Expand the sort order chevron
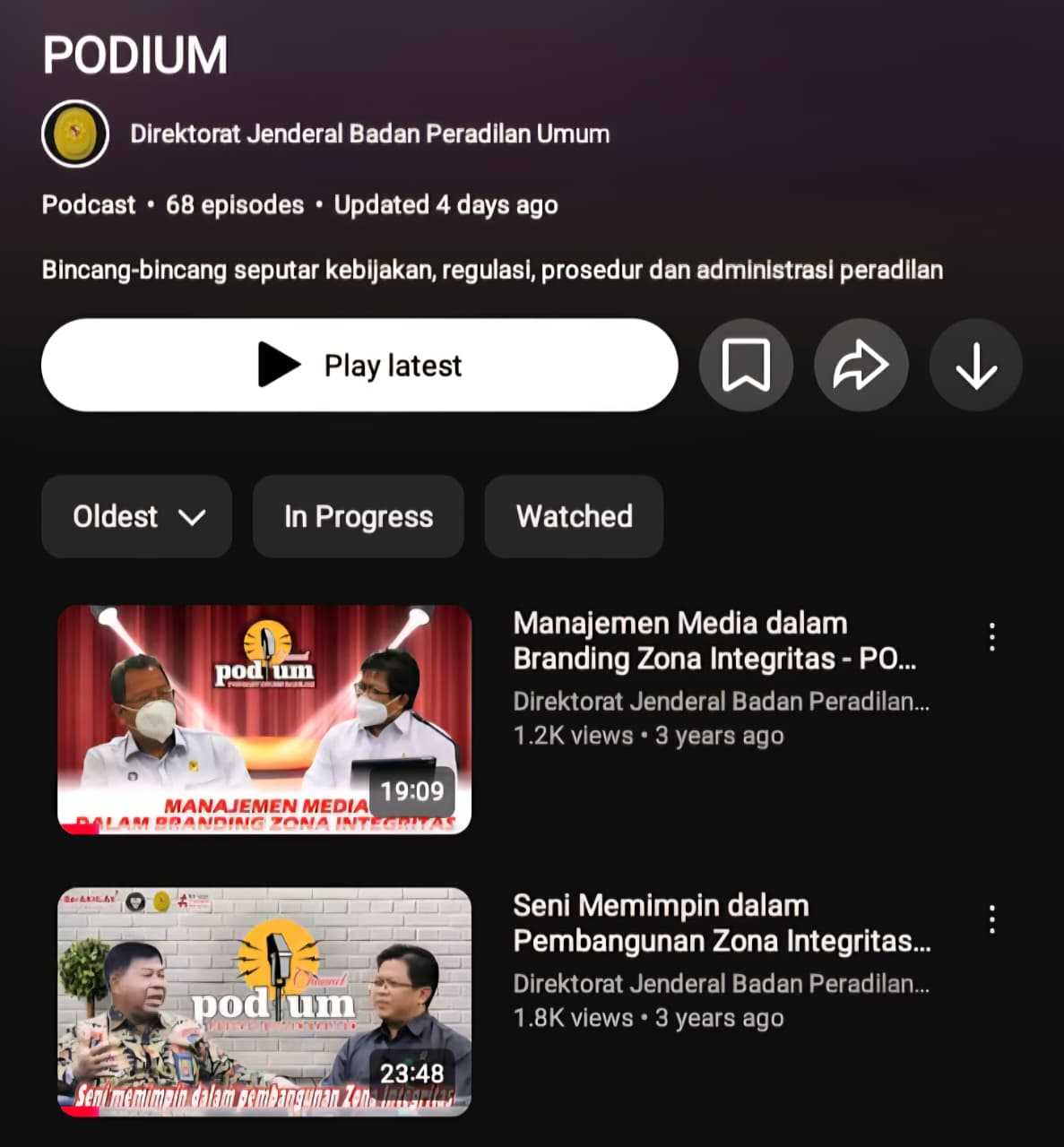The width and height of the screenshot is (1064, 1147). coord(191,517)
